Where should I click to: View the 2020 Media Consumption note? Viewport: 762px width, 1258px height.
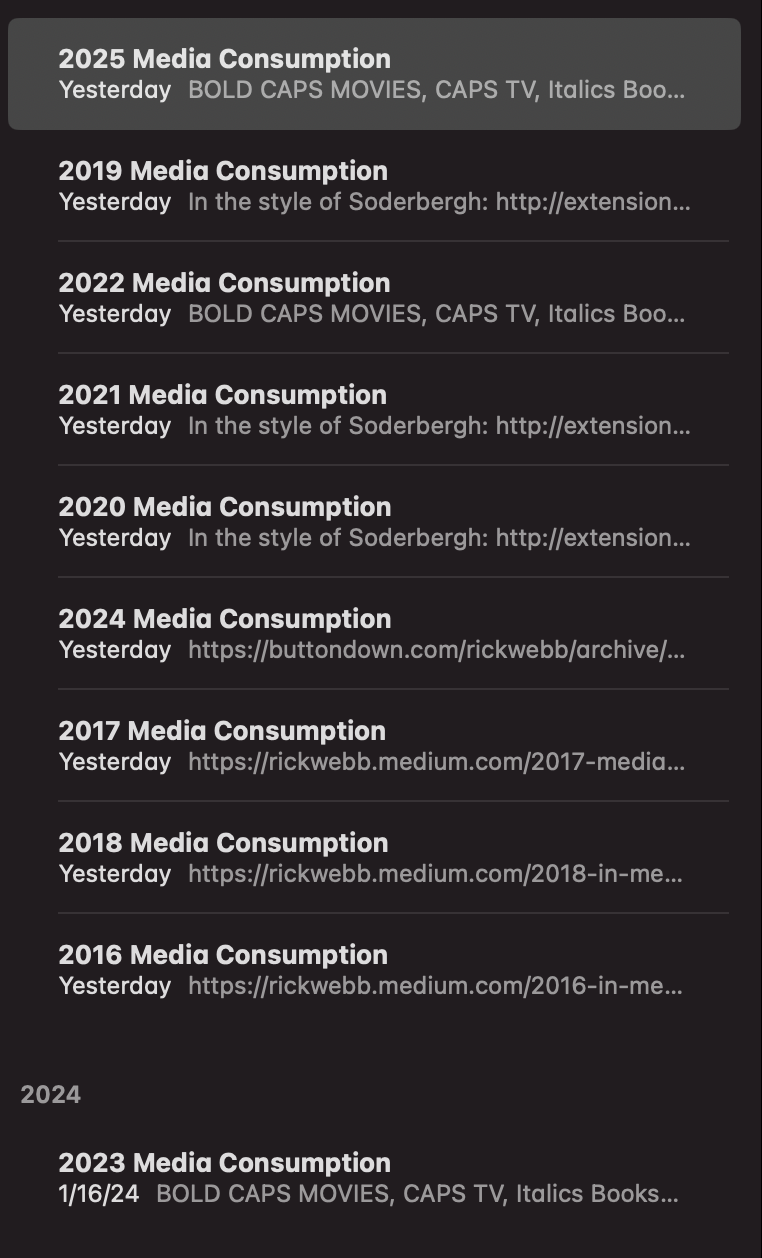374,522
